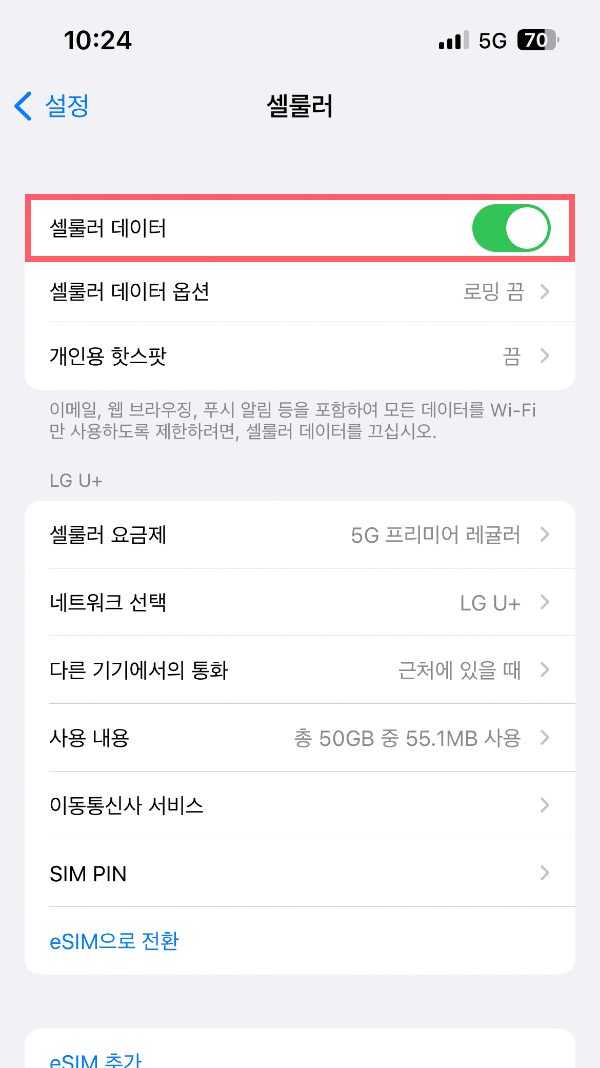Open 네트워크 선택
The width and height of the screenshot is (600, 1068).
pyautogui.click(x=300, y=602)
